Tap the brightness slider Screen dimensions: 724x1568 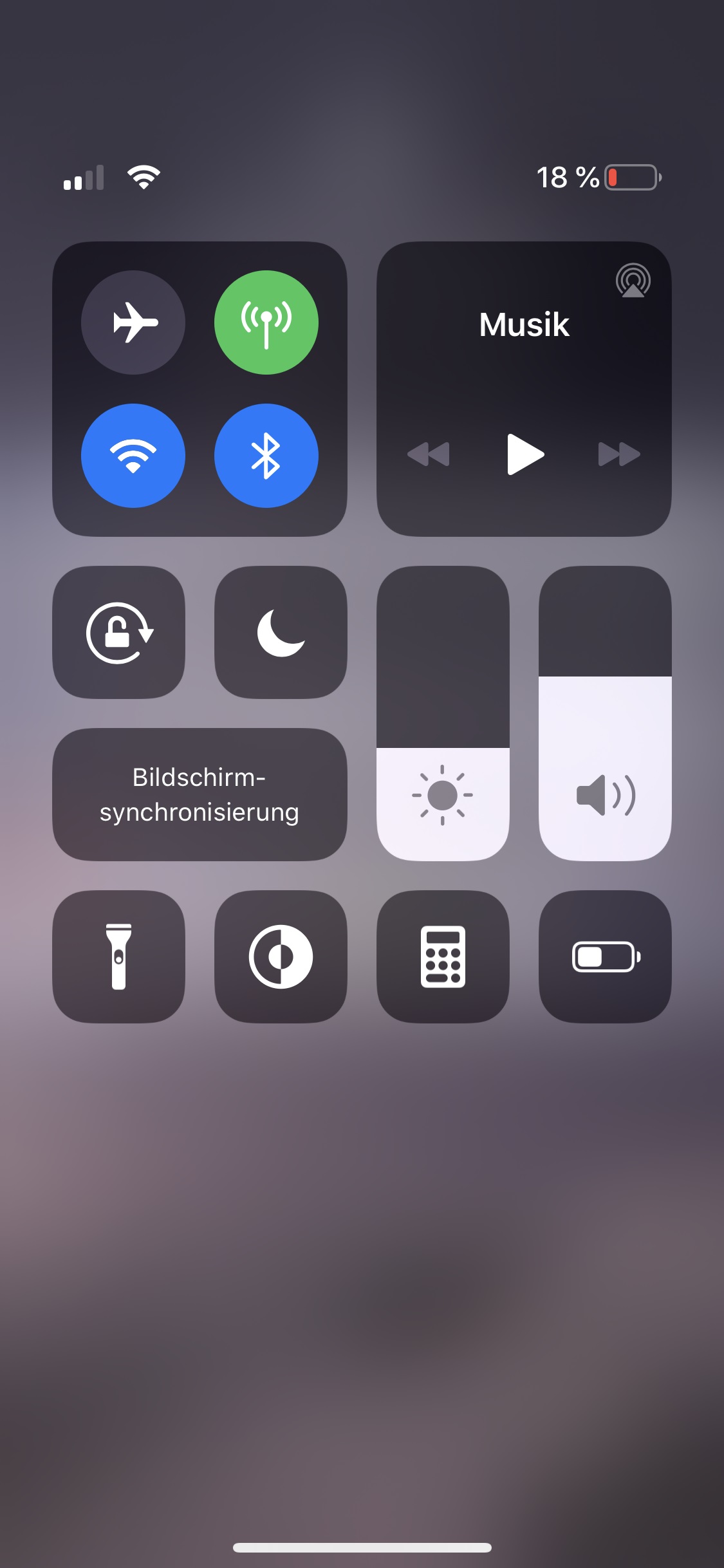pos(443,713)
